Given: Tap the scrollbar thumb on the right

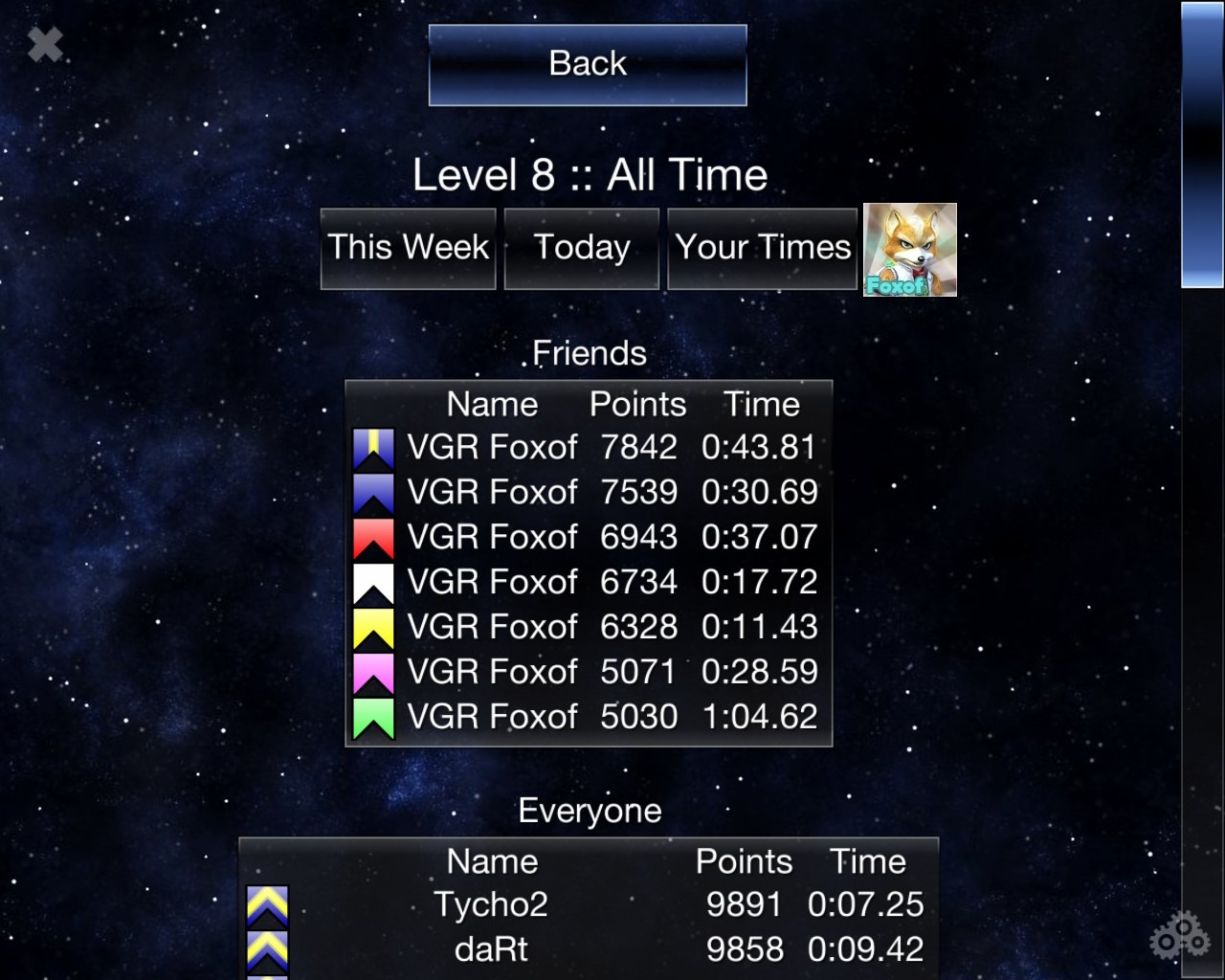Looking at the screenshot, I should click(x=1202, y=144).
